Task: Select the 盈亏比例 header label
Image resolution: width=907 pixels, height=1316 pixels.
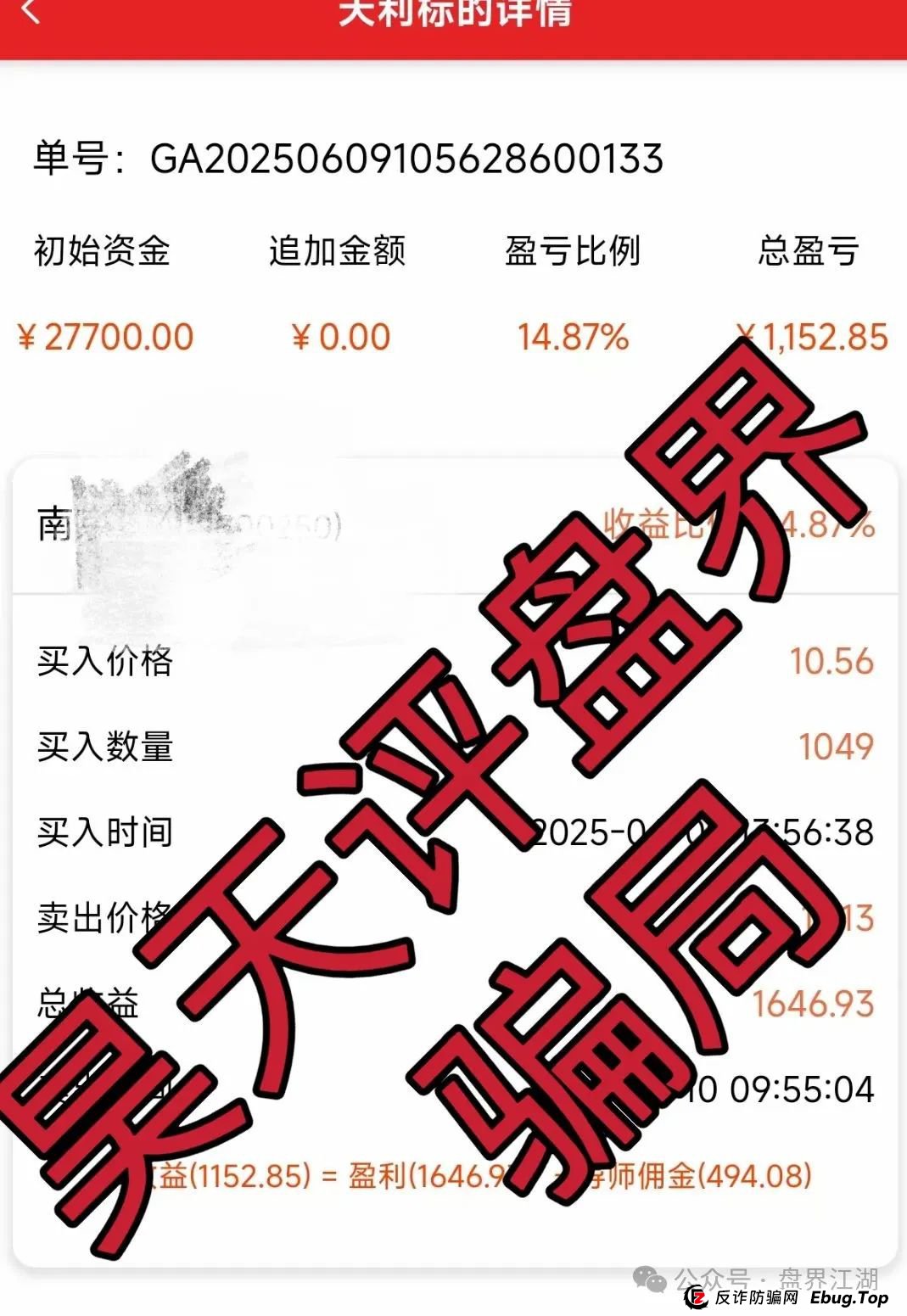Action: coord(570,249)
